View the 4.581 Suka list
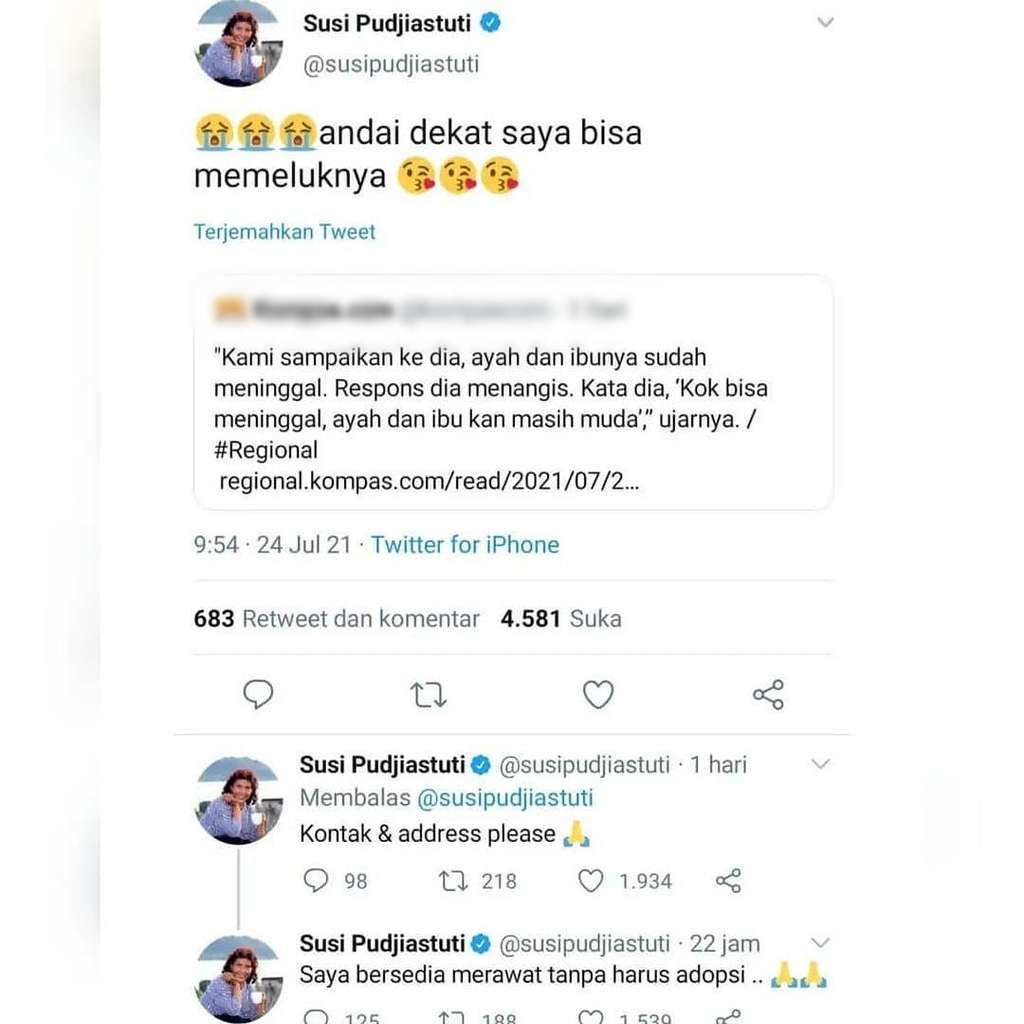Image resolution: width=1024 pixels, height=1024 pixels. click(x=561, y=619)
